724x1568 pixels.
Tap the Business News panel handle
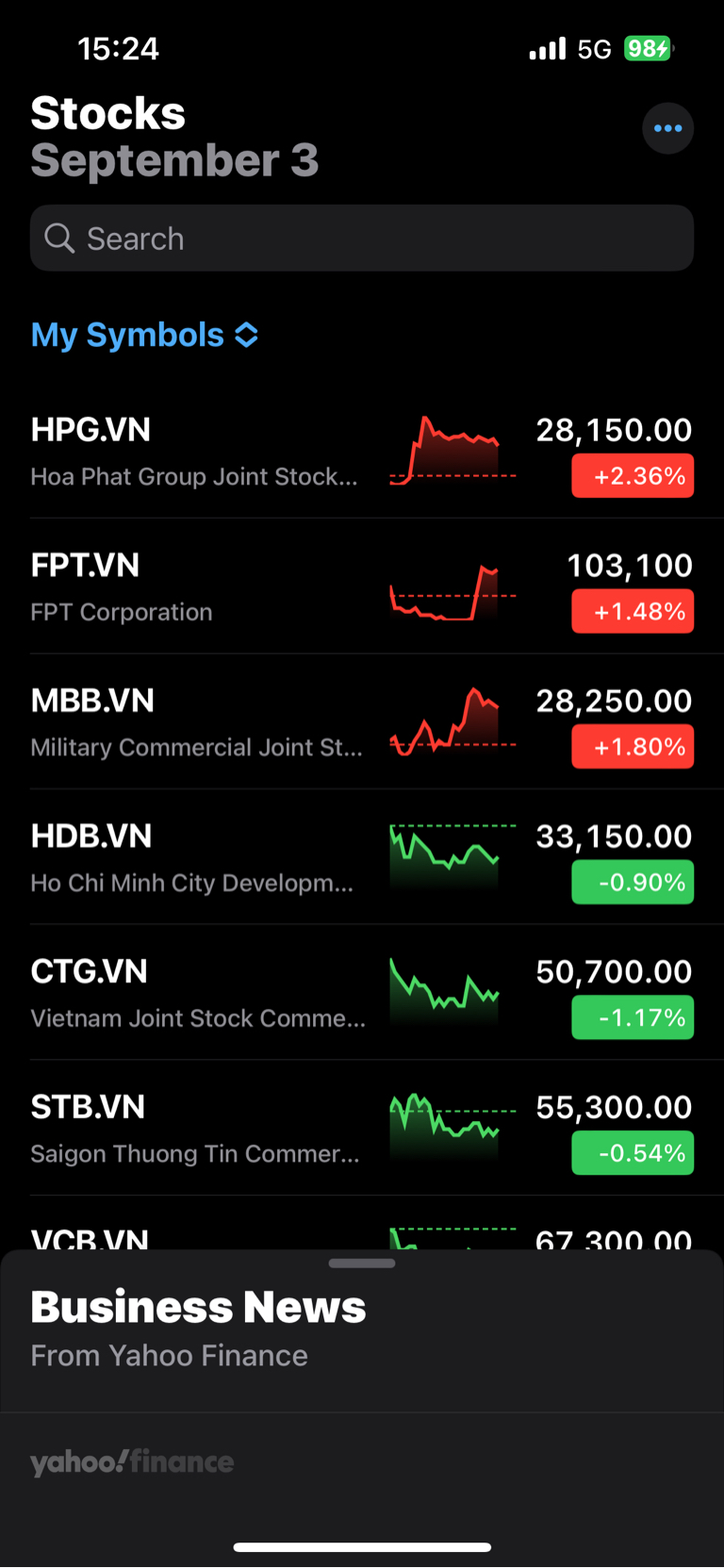click(362, 1263)
